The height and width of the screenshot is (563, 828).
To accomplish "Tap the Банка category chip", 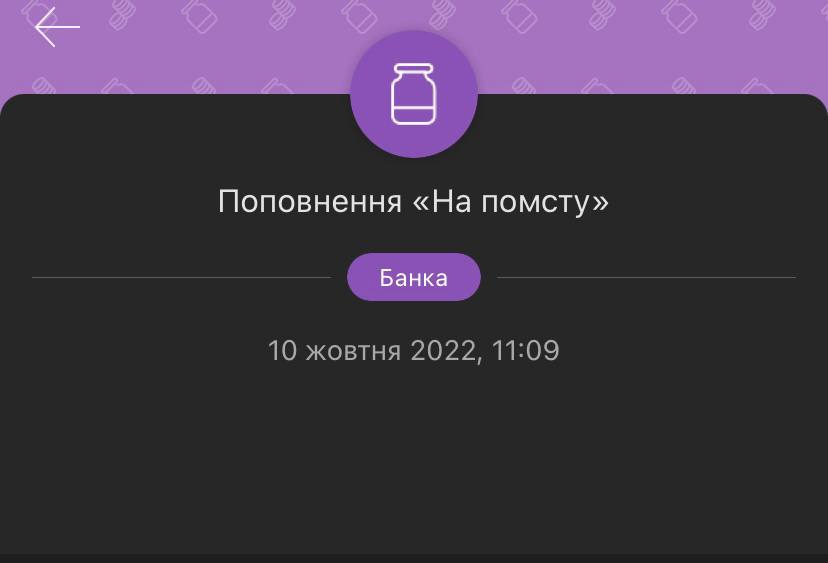I will (413, 278).
